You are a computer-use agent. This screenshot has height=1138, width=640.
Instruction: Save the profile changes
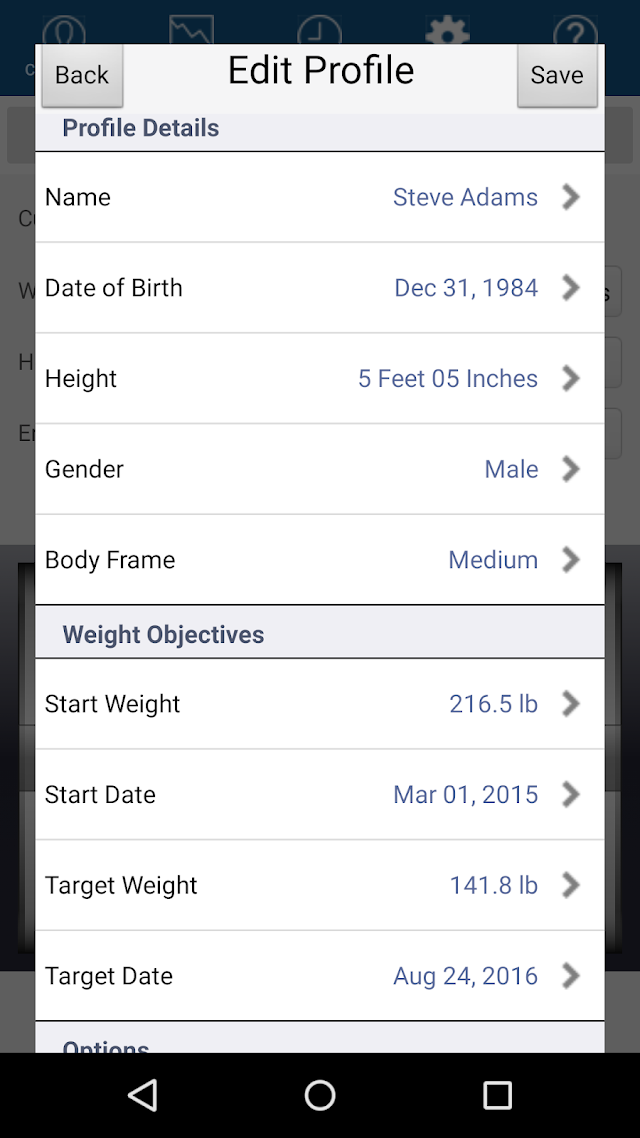[557, 75]
